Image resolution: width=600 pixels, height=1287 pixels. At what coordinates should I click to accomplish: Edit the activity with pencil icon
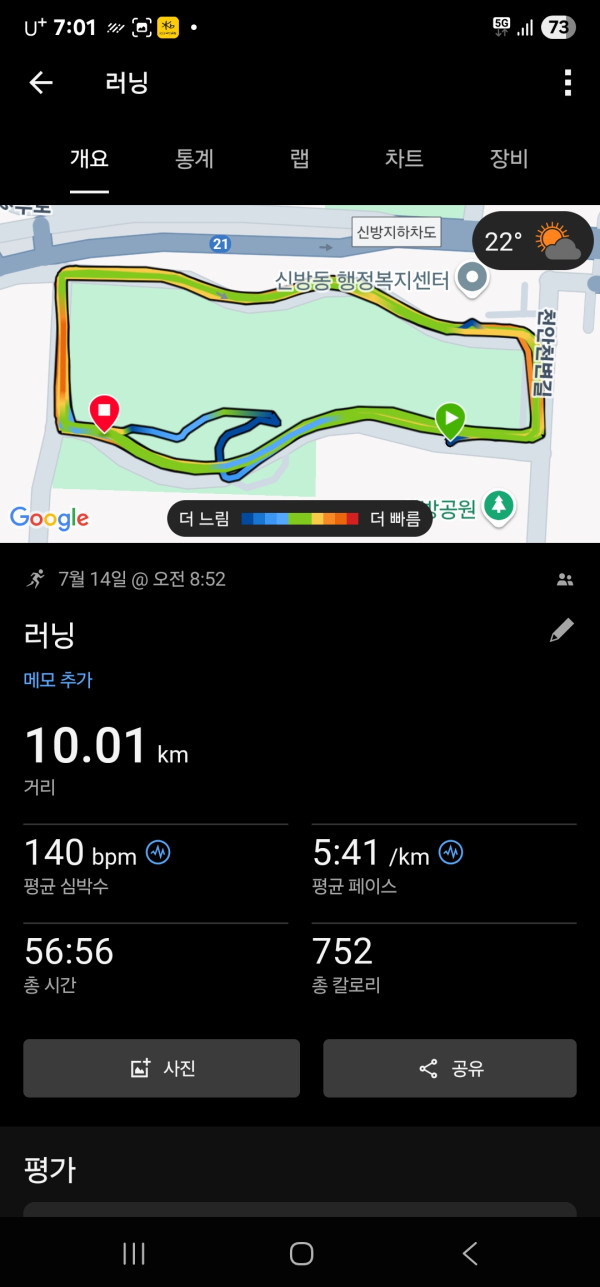pyautogui.click(x=562, y=630)
